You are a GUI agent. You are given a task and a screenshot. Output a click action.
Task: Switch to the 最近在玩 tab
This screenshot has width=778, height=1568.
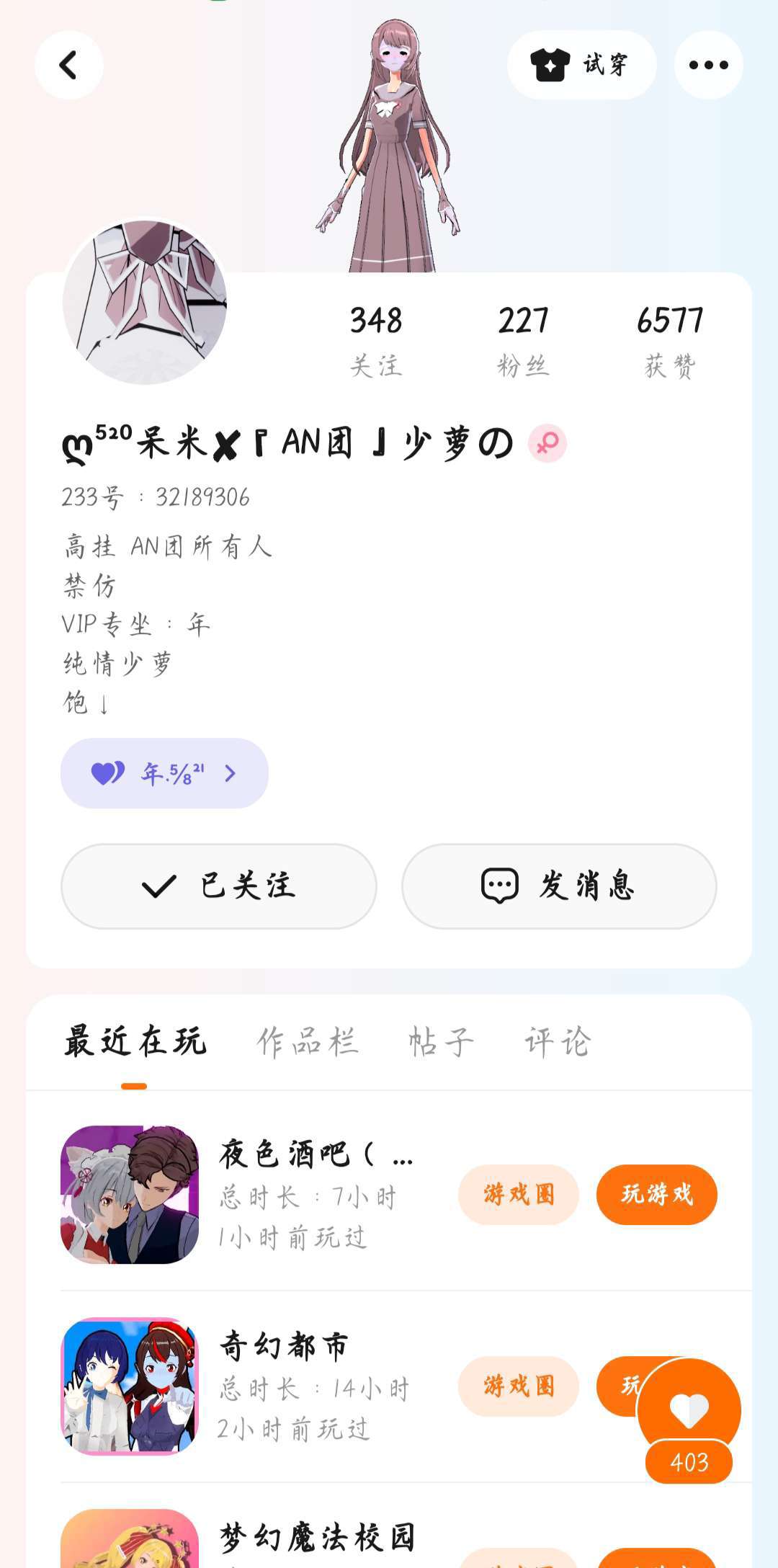click(135, 1042)
